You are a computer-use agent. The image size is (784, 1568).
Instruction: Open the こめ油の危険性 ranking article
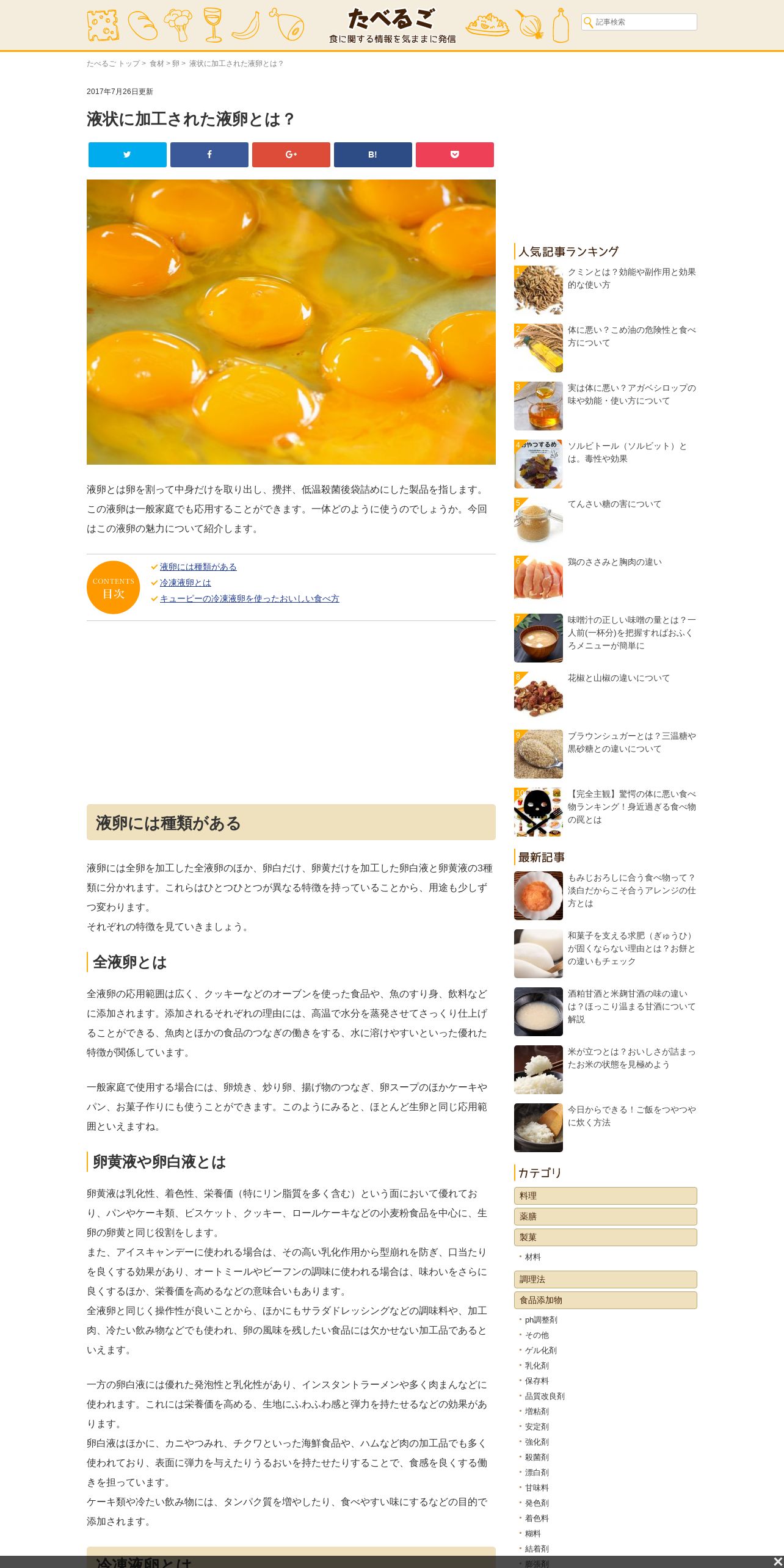coord(632,336)
